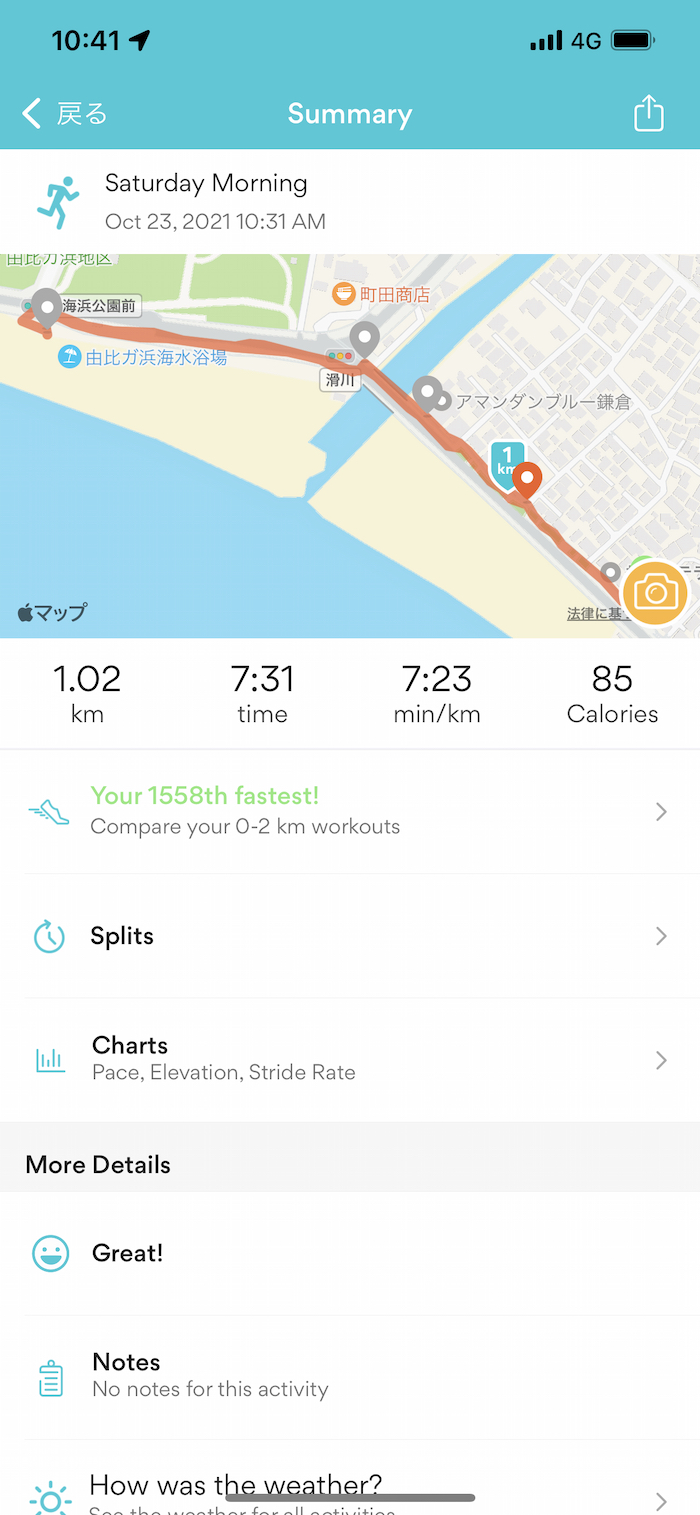Tap the map legal notice link
Image resolution: width=700 pixels, height=1515 pixels.
click(593, 614)
